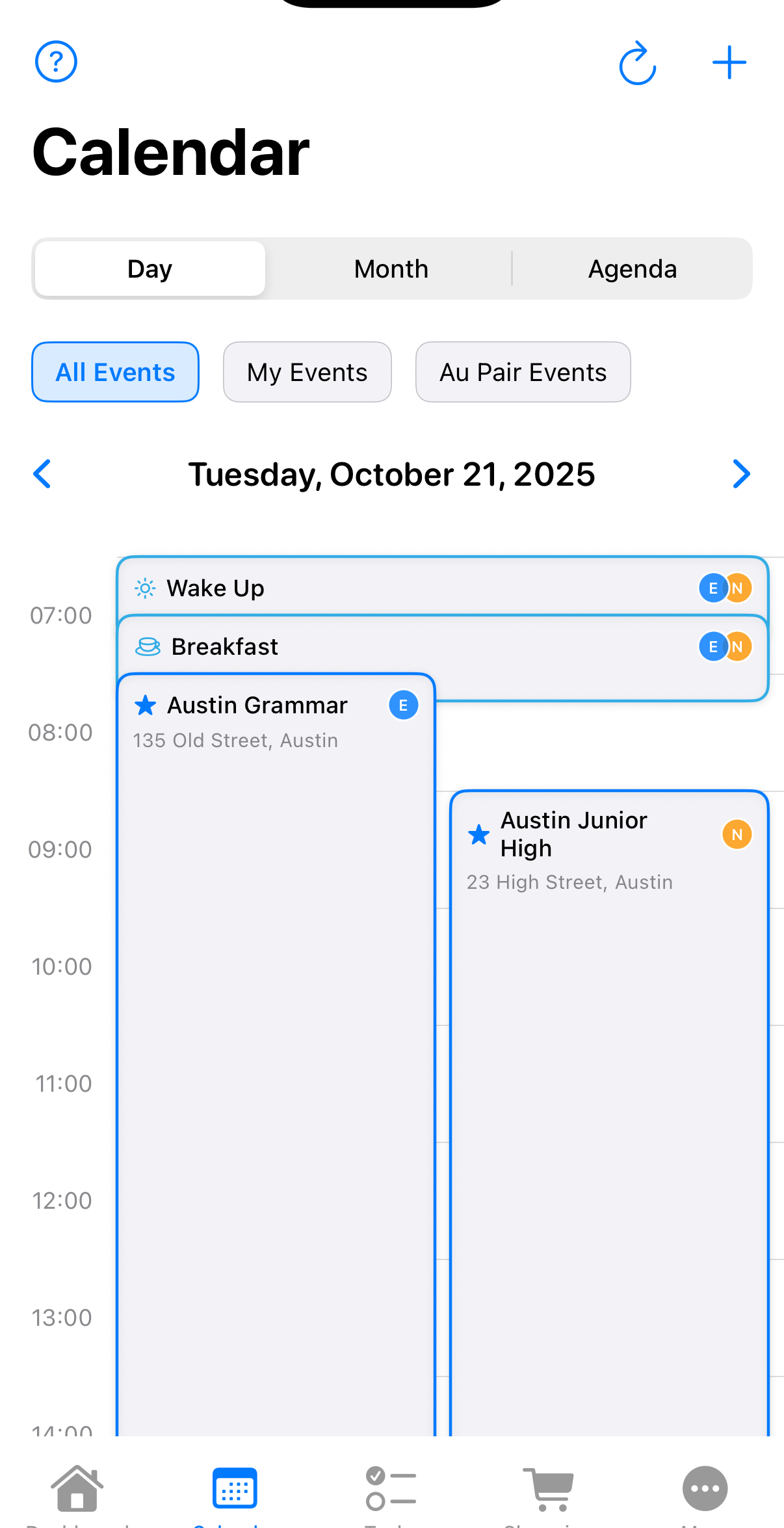Viewport: 784px width, 1528px height.
Task: Refresh the calendar
Action: point(637,64)
